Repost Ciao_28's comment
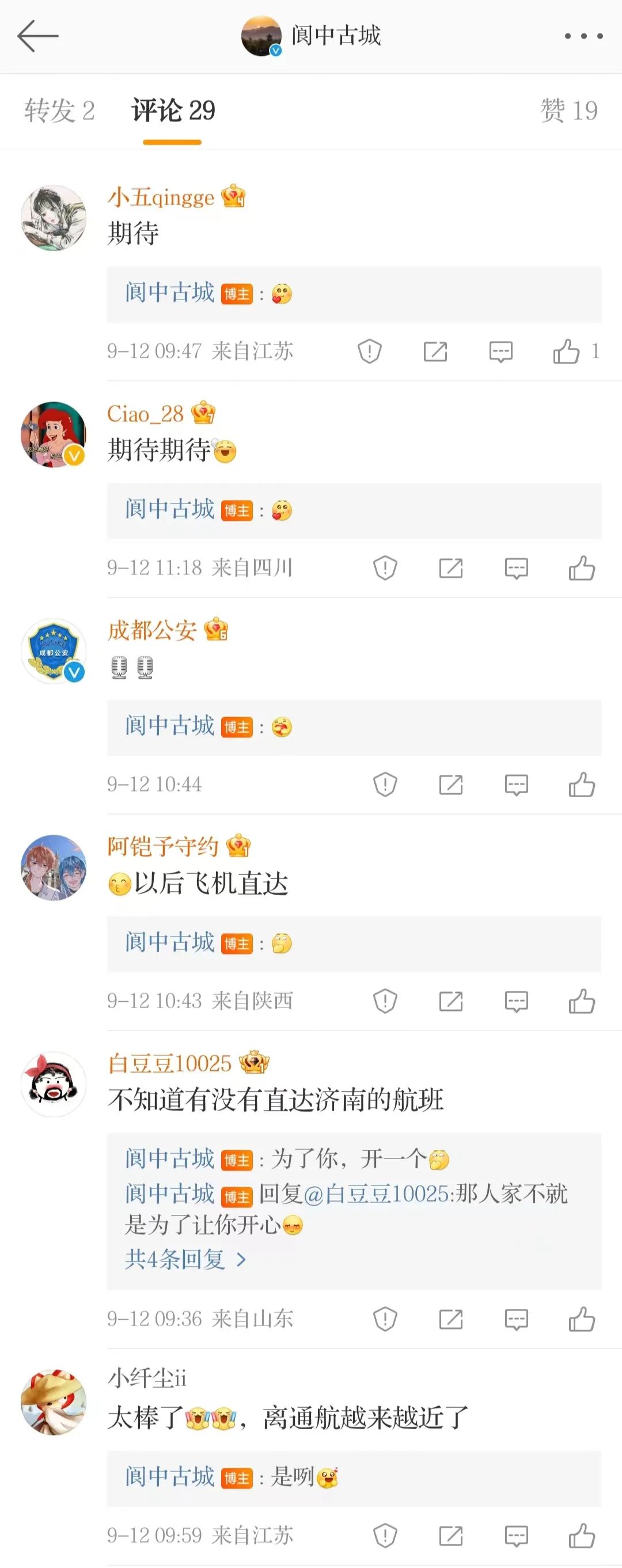Screen dimensions: 622x1568 click(x=451, y=569)
